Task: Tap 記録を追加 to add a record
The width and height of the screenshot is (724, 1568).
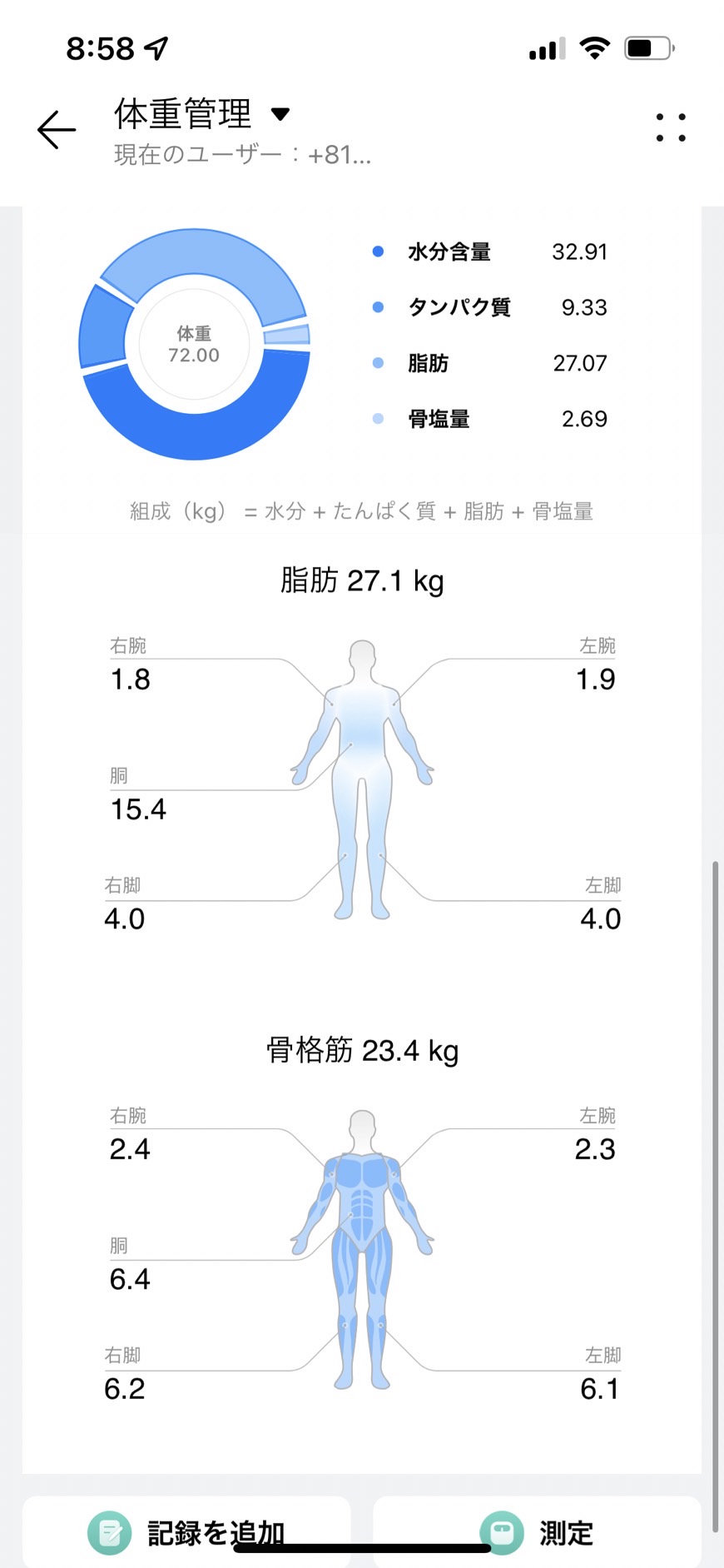Action: 186,1532
